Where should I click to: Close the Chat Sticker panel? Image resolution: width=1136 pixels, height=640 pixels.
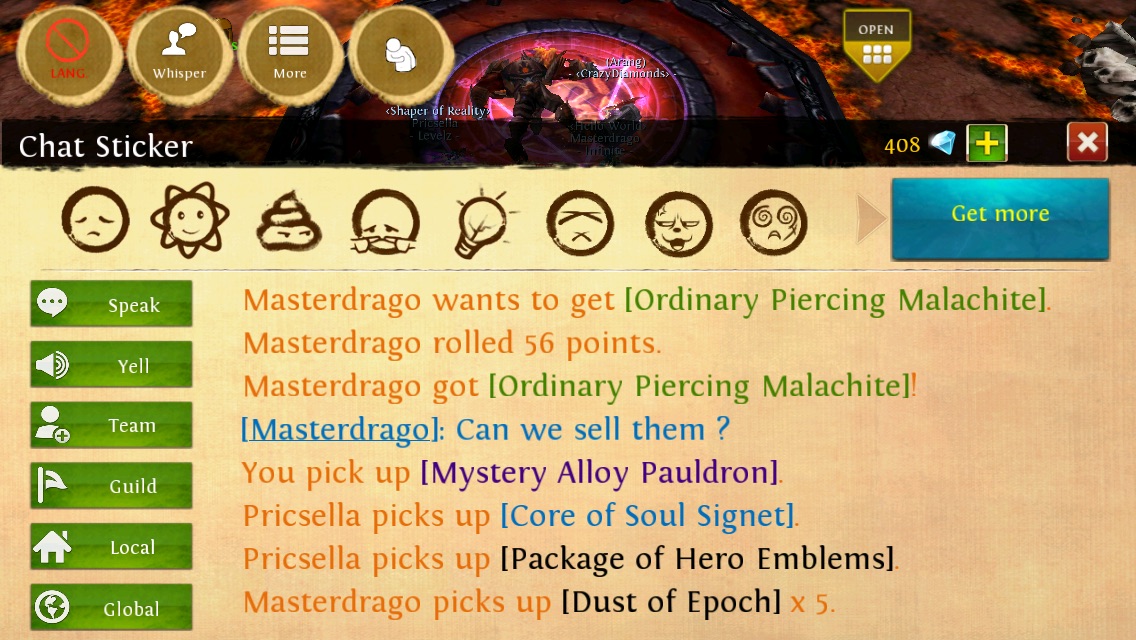click(x=1087, y=143)
